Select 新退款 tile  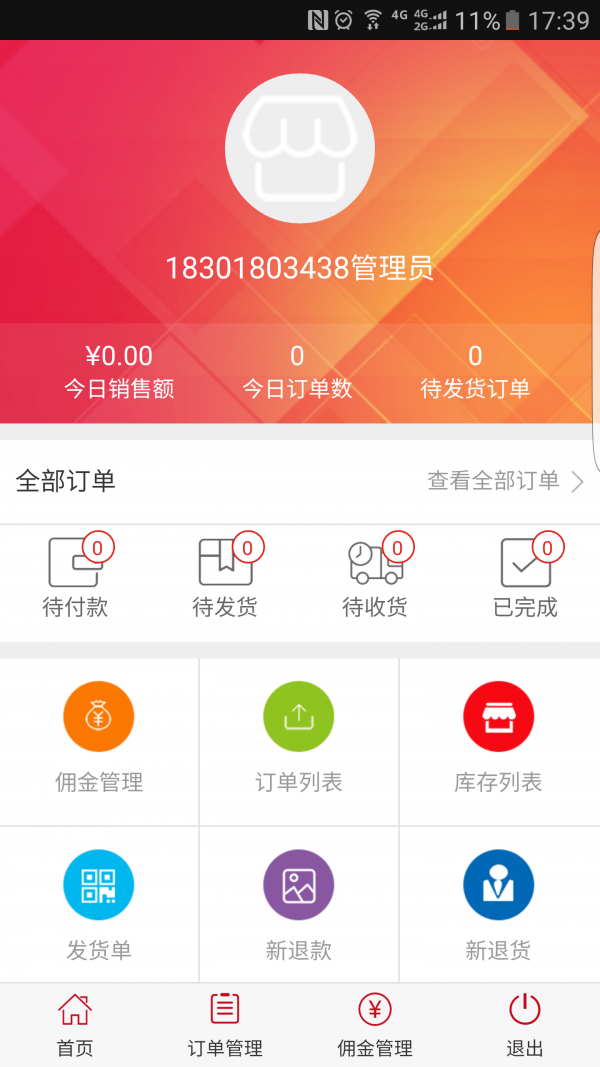pos(299,905)
